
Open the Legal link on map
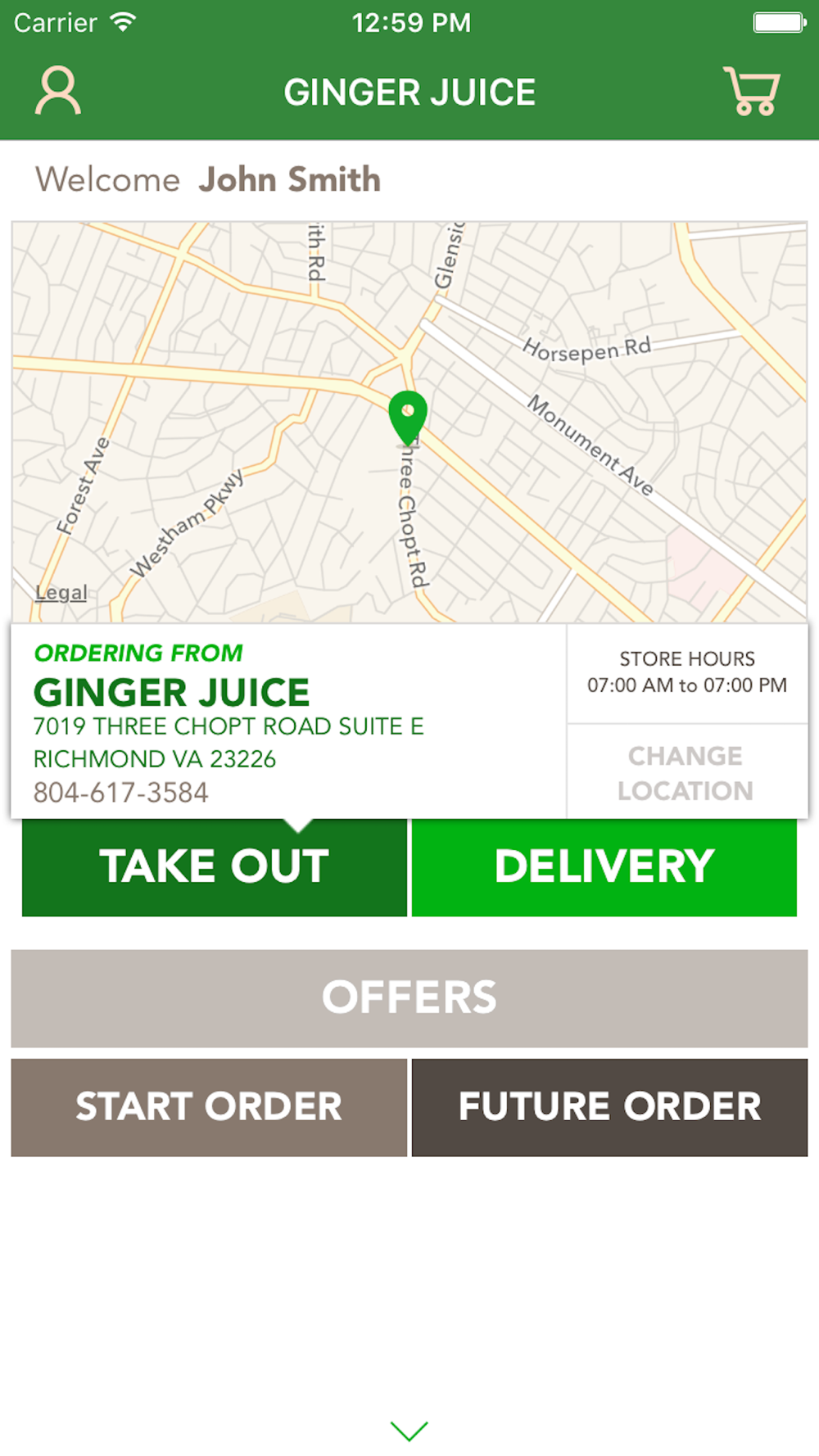[61, 592]
